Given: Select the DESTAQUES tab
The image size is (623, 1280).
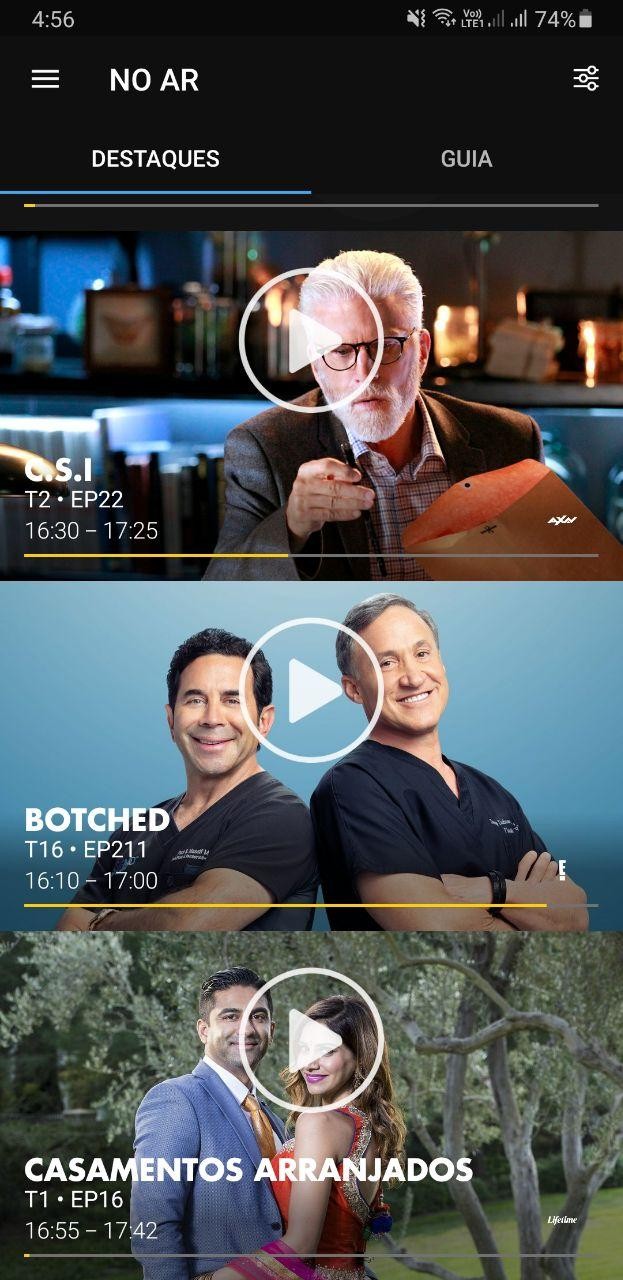Looking at the screenshot, I should [x=155, y=159].
